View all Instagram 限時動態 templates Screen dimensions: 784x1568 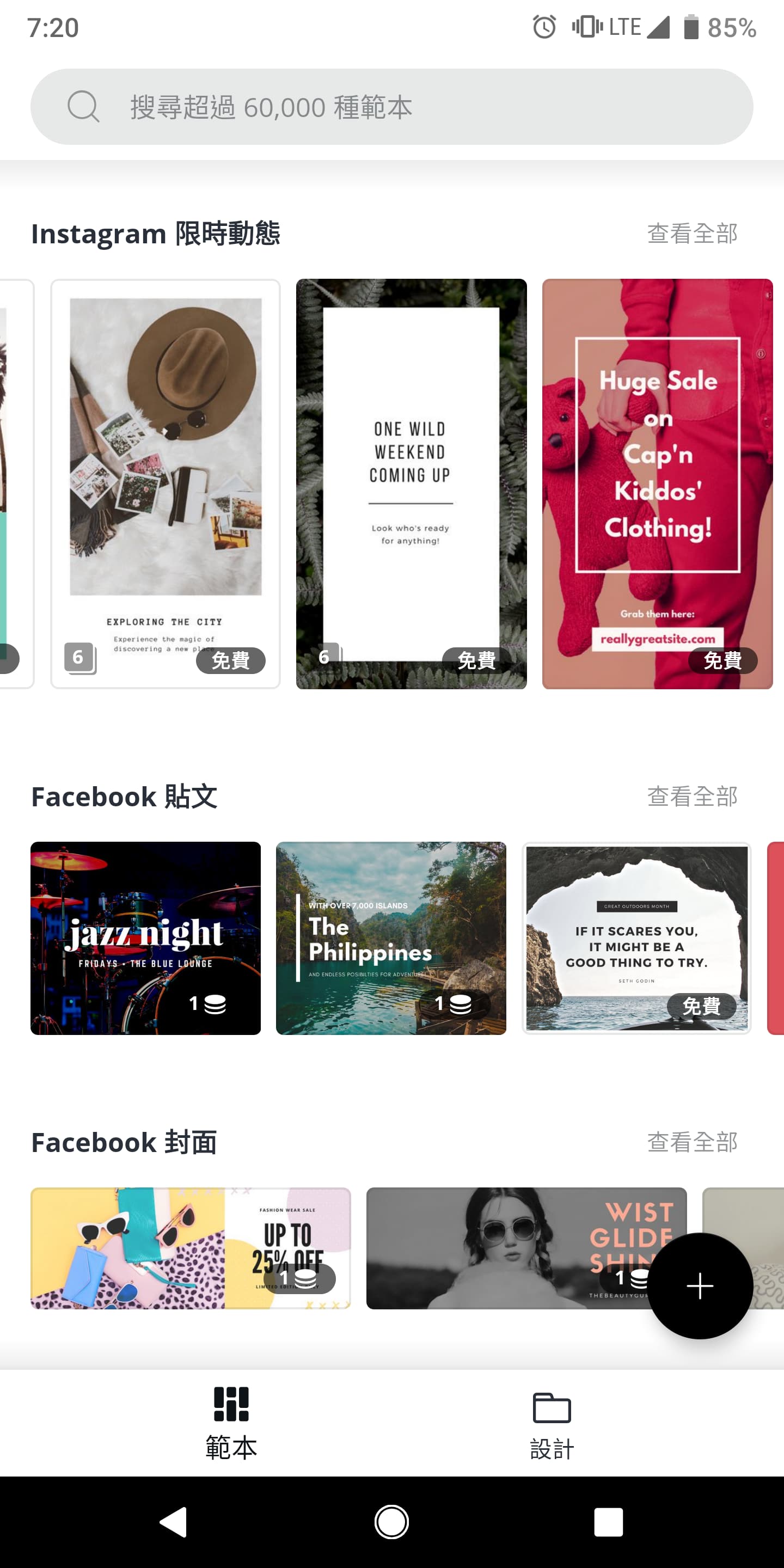click(692, 233)
